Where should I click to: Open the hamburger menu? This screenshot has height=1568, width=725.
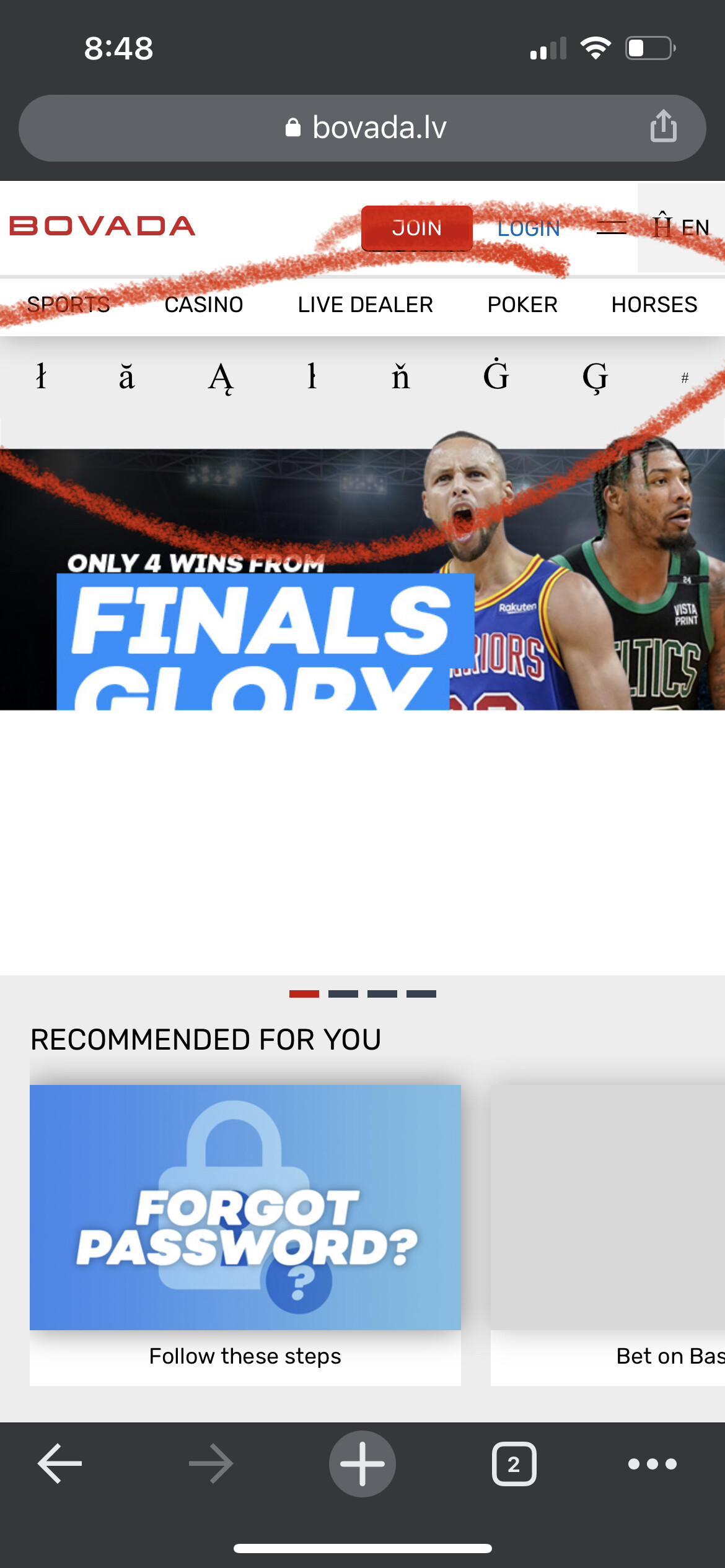click(x=611, y=228)
